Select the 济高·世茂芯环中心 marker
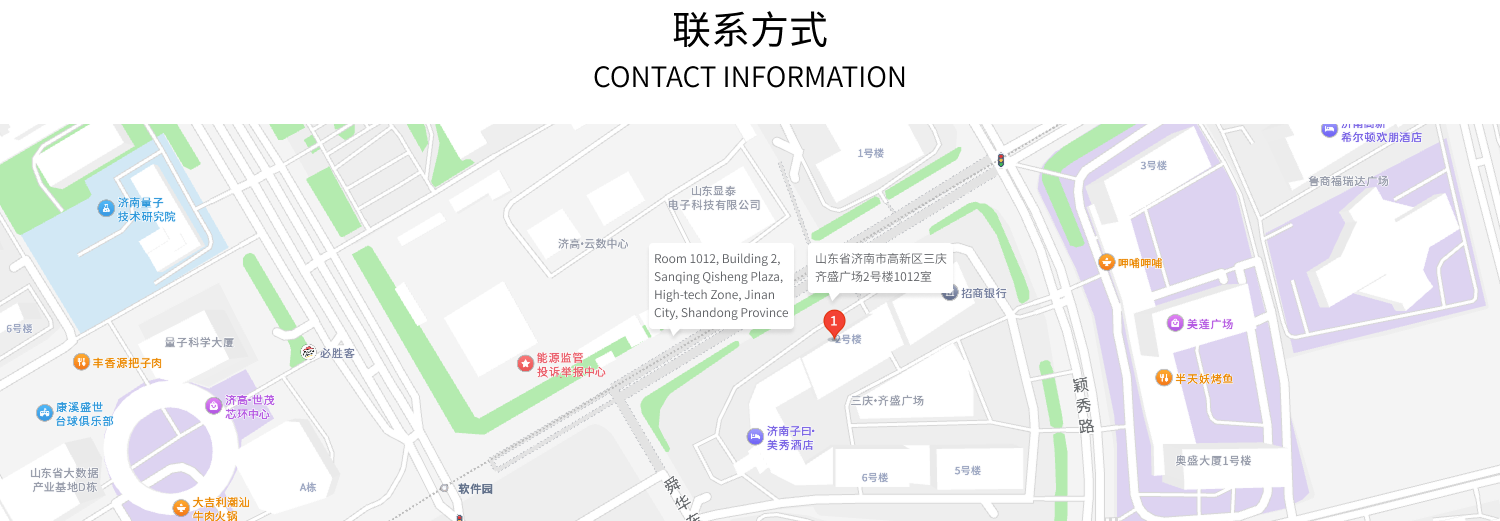The width and height of the screenshot is (1500, 521). tap(213, 405)
